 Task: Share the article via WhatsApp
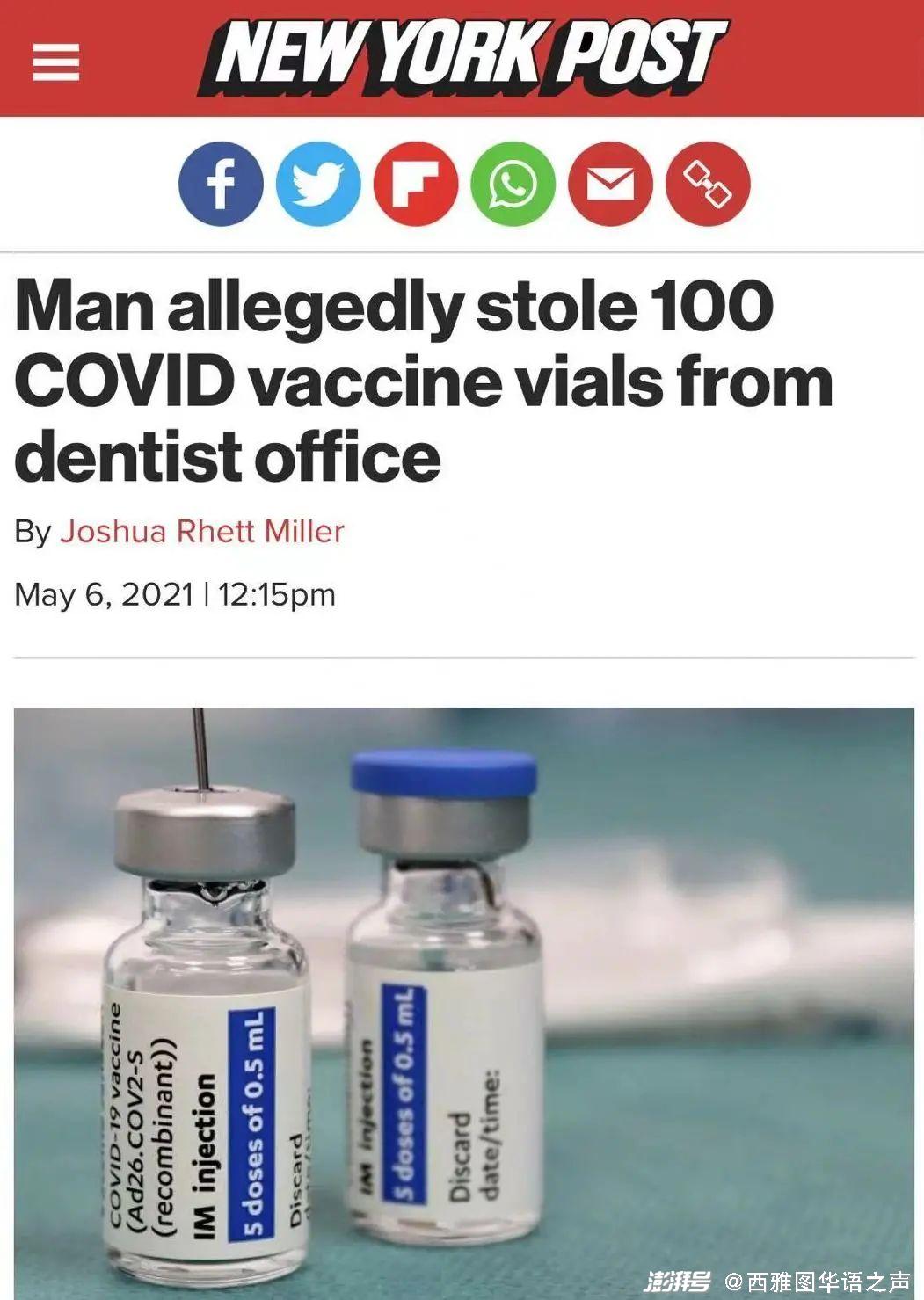tap(513, 185)
